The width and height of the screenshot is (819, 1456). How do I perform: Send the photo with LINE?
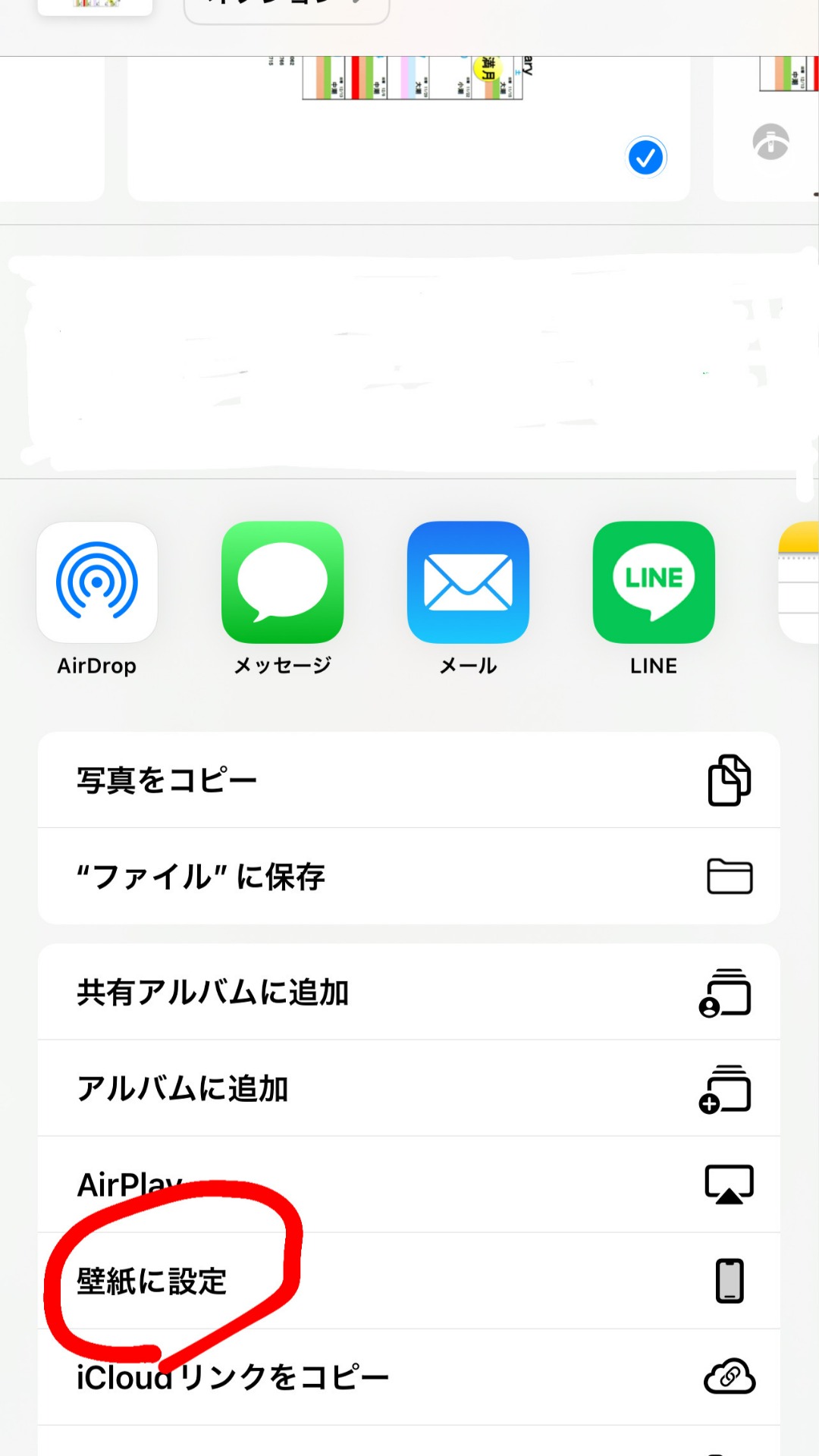tap(653, 582)
